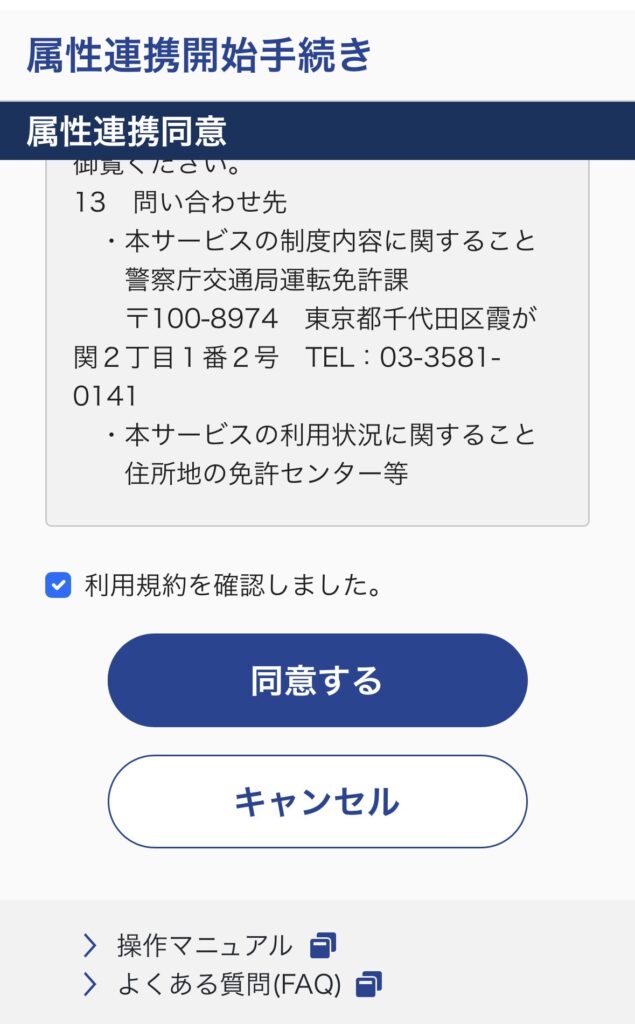Uncheck the 利用規約を確認しました checkbox
The height and width of the screenshot is (1024, 635).
click(58, 585)
